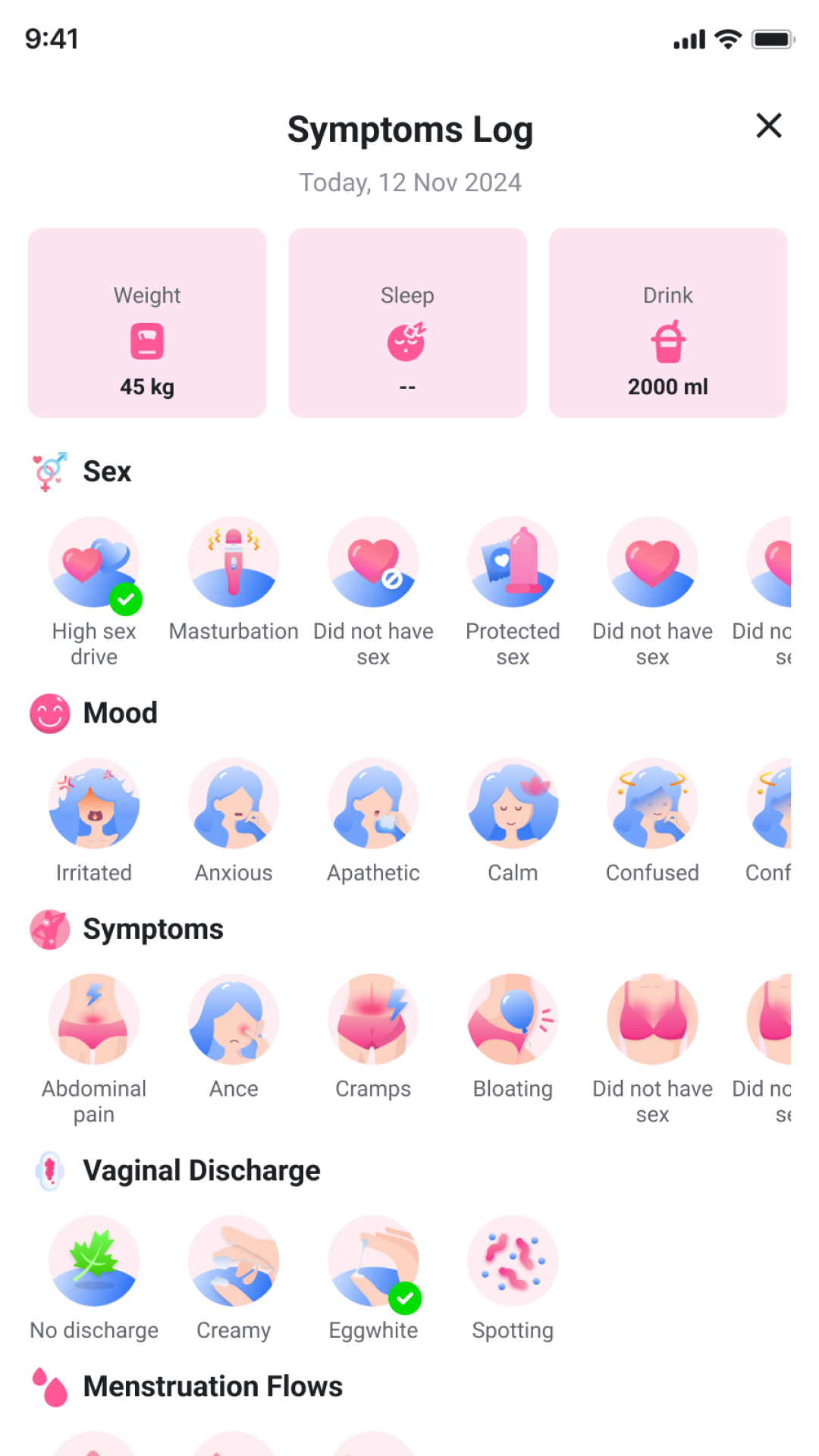
Task: Select the Spotting discharge icon
Action: coord(513,1260)
